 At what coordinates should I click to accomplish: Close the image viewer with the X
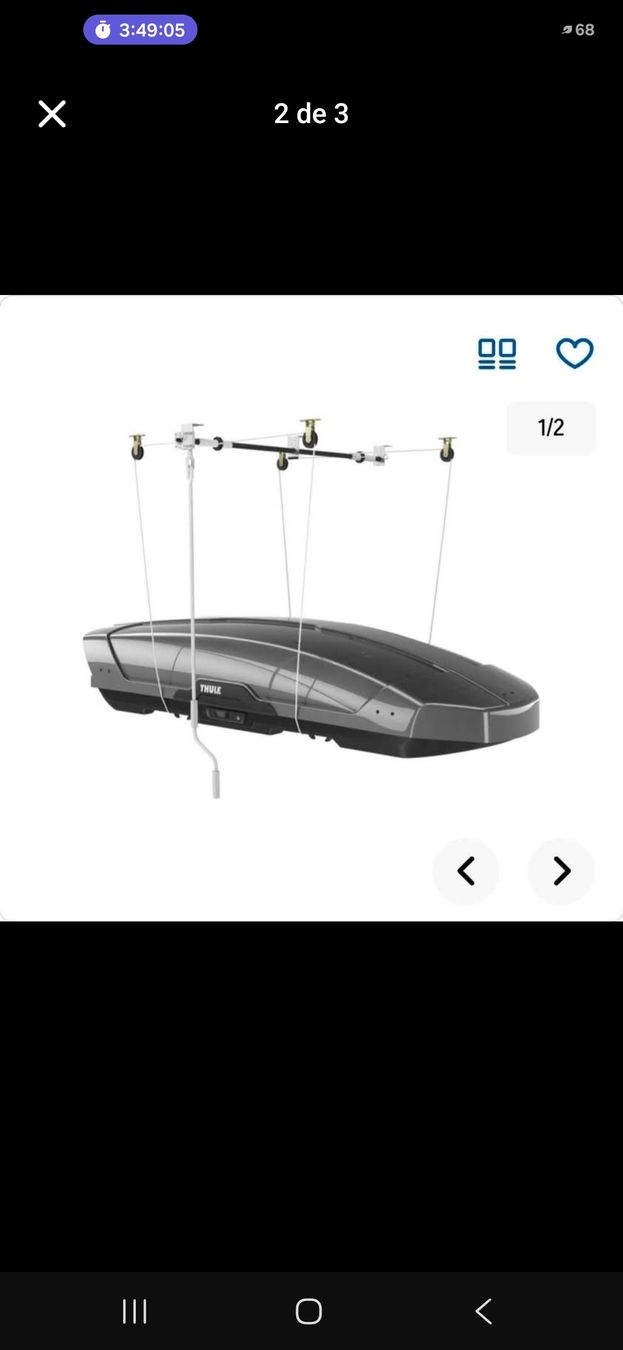tap(52, 114)
